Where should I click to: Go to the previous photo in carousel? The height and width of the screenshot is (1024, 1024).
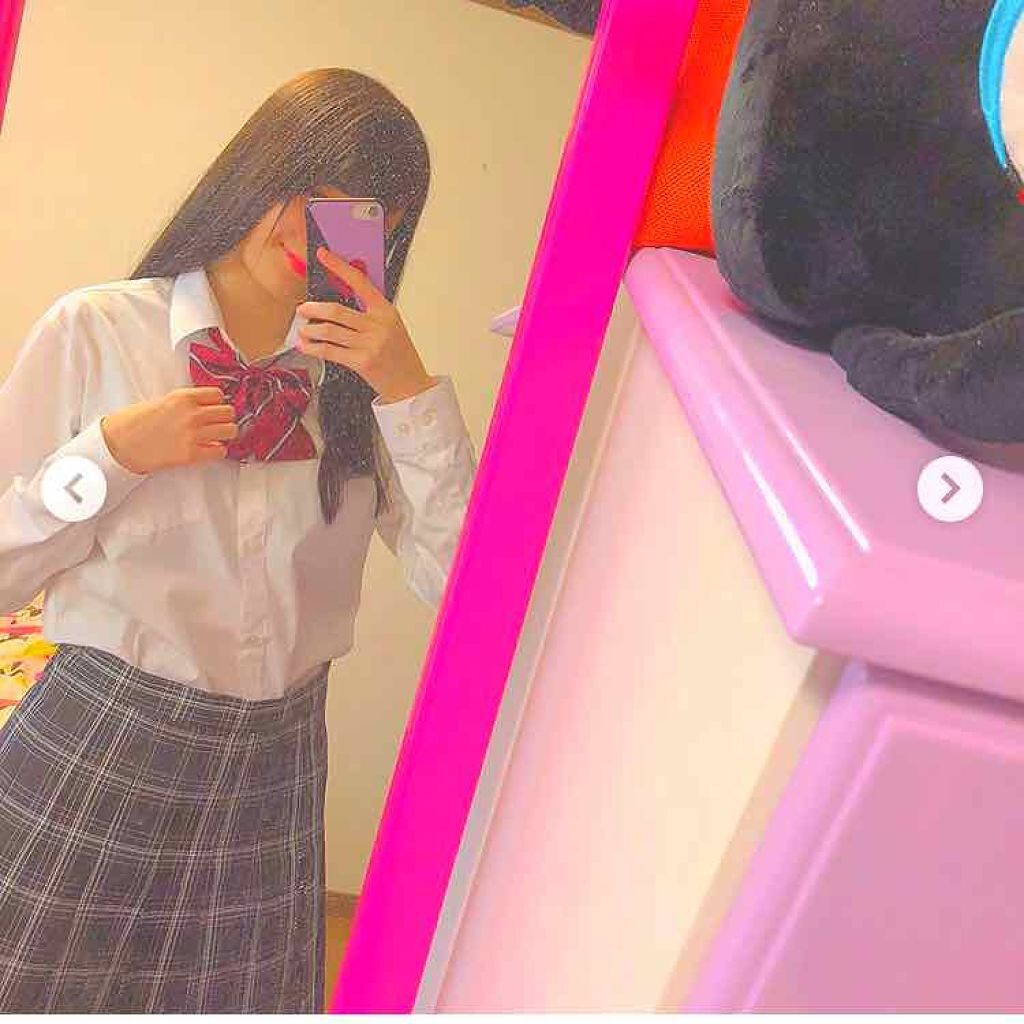74,489
